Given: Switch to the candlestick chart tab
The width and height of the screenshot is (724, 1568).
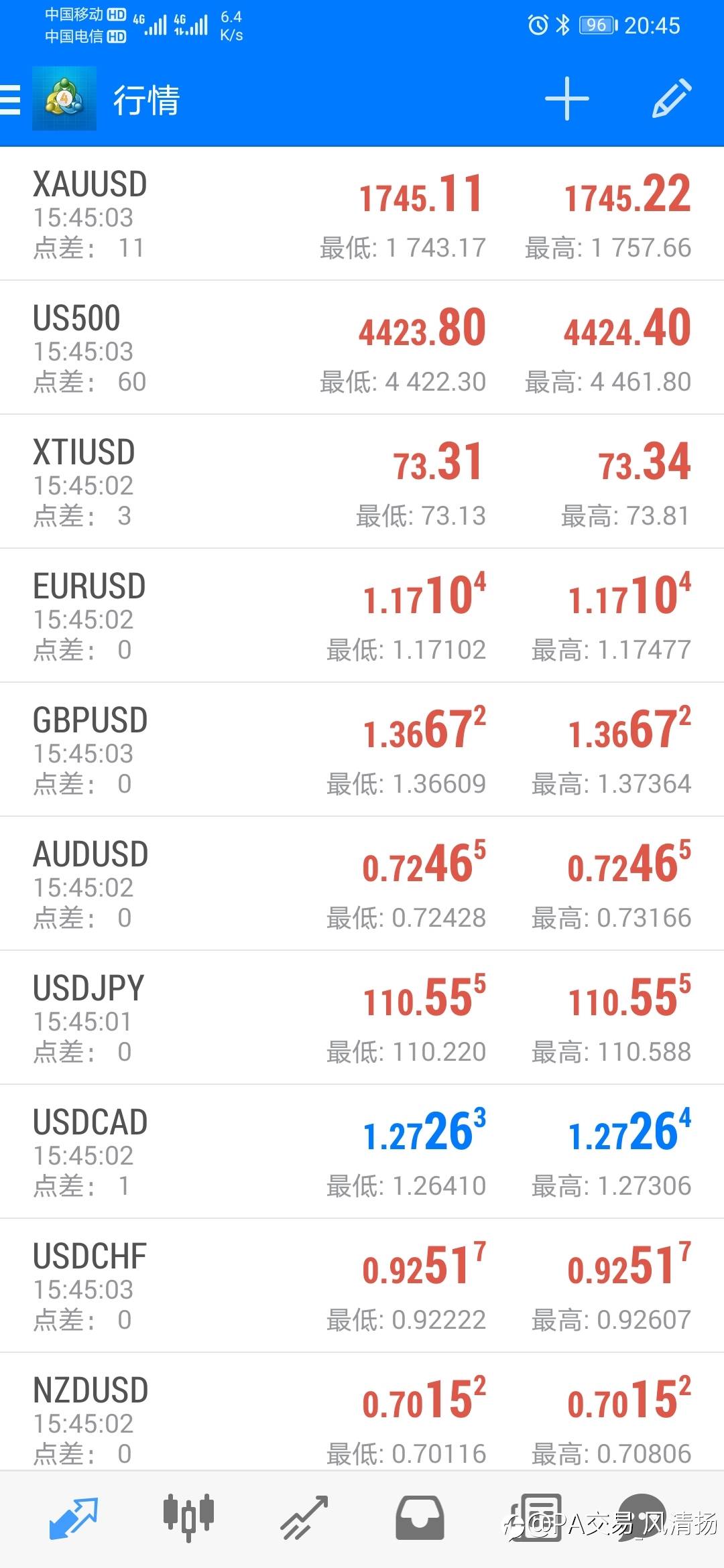Looking at the screenshot, I should (x=188, y=1518).
